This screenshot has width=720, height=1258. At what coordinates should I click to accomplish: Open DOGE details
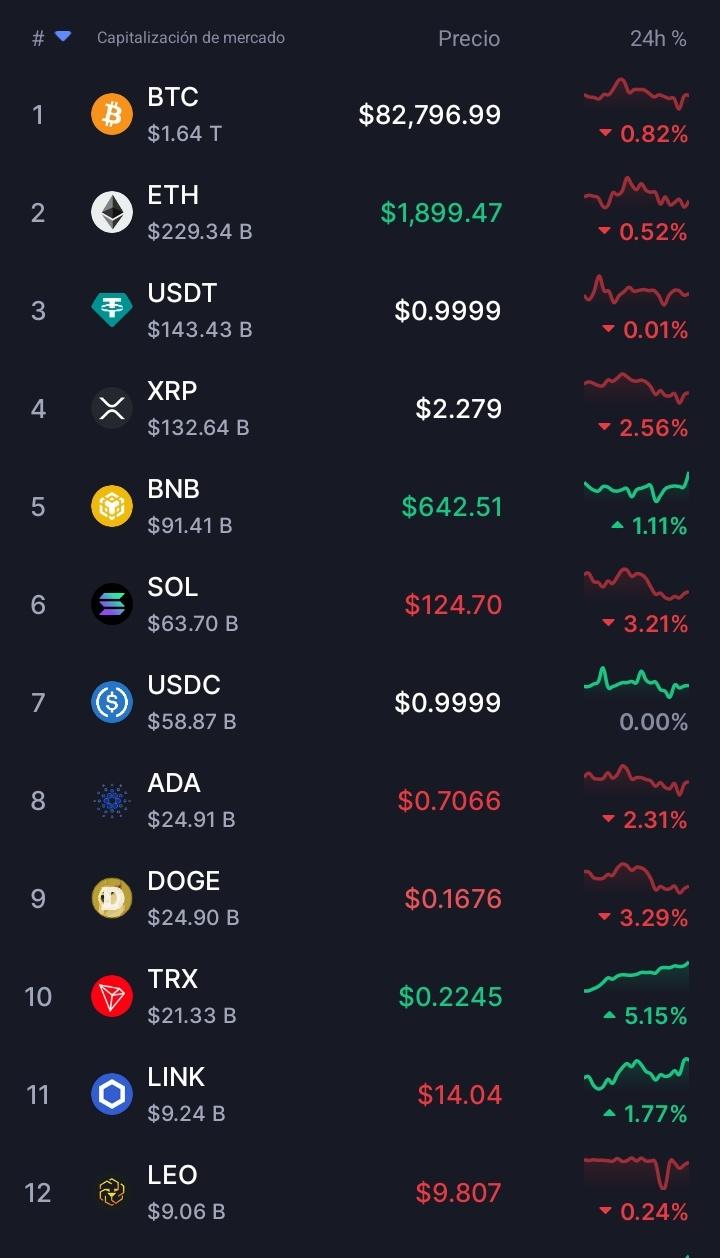coord(360,899)
